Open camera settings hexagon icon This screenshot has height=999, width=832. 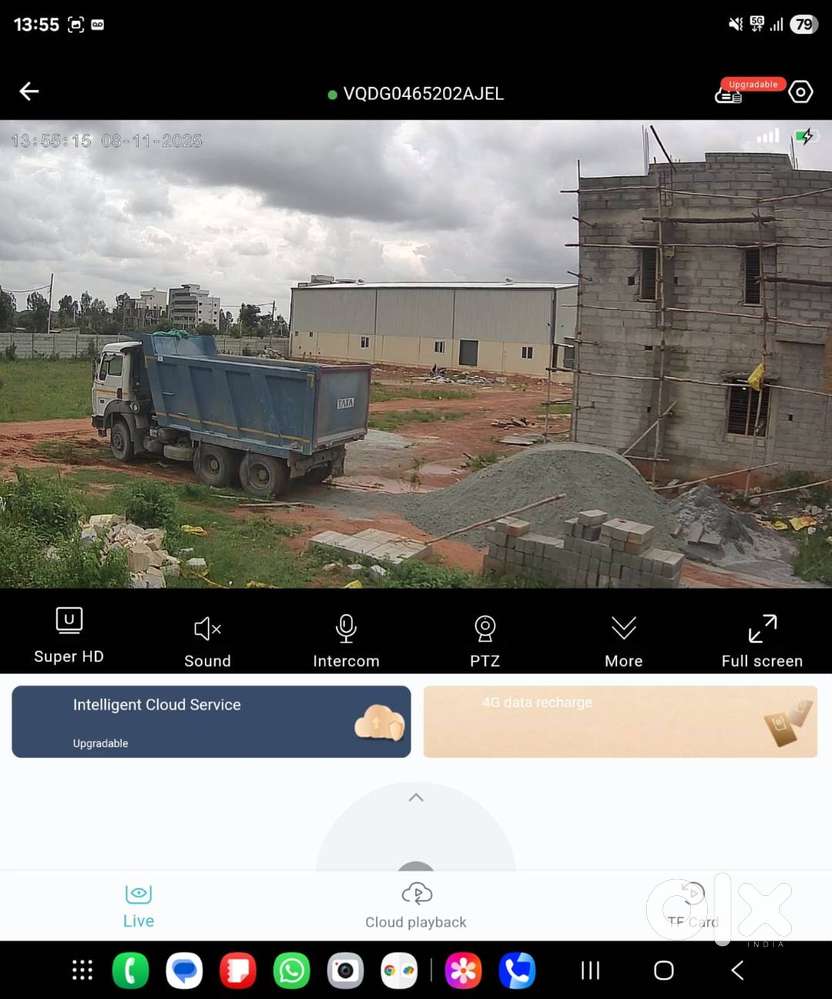coord(800,92)
